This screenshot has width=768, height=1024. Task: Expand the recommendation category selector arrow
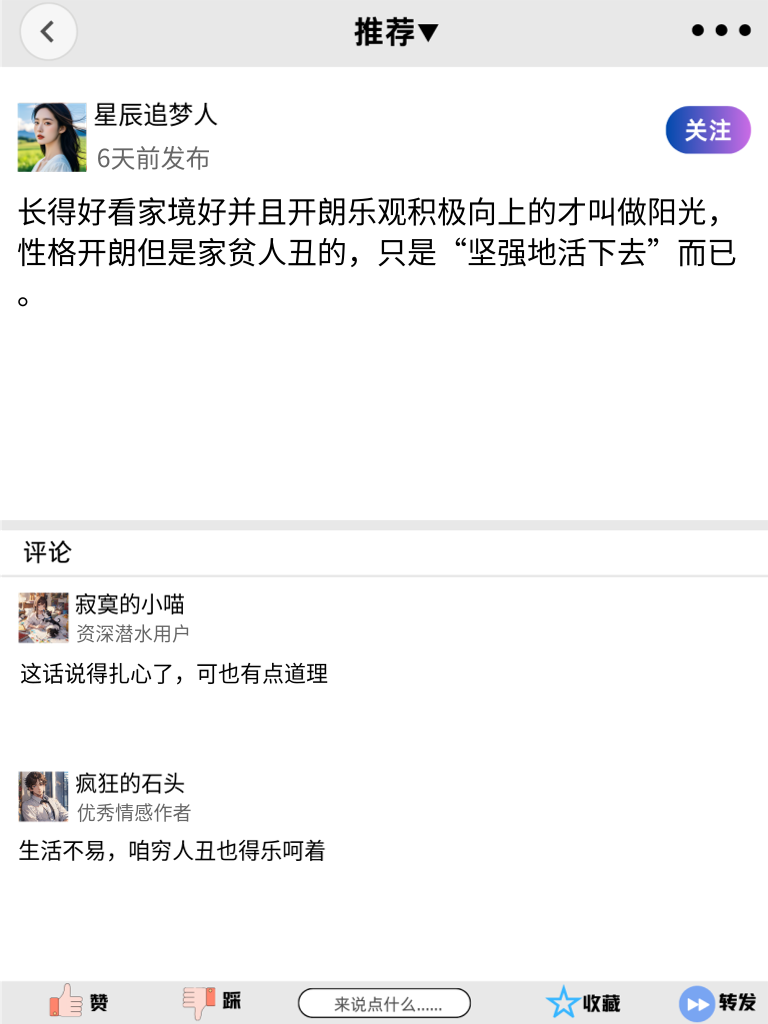tap(425, 32)
